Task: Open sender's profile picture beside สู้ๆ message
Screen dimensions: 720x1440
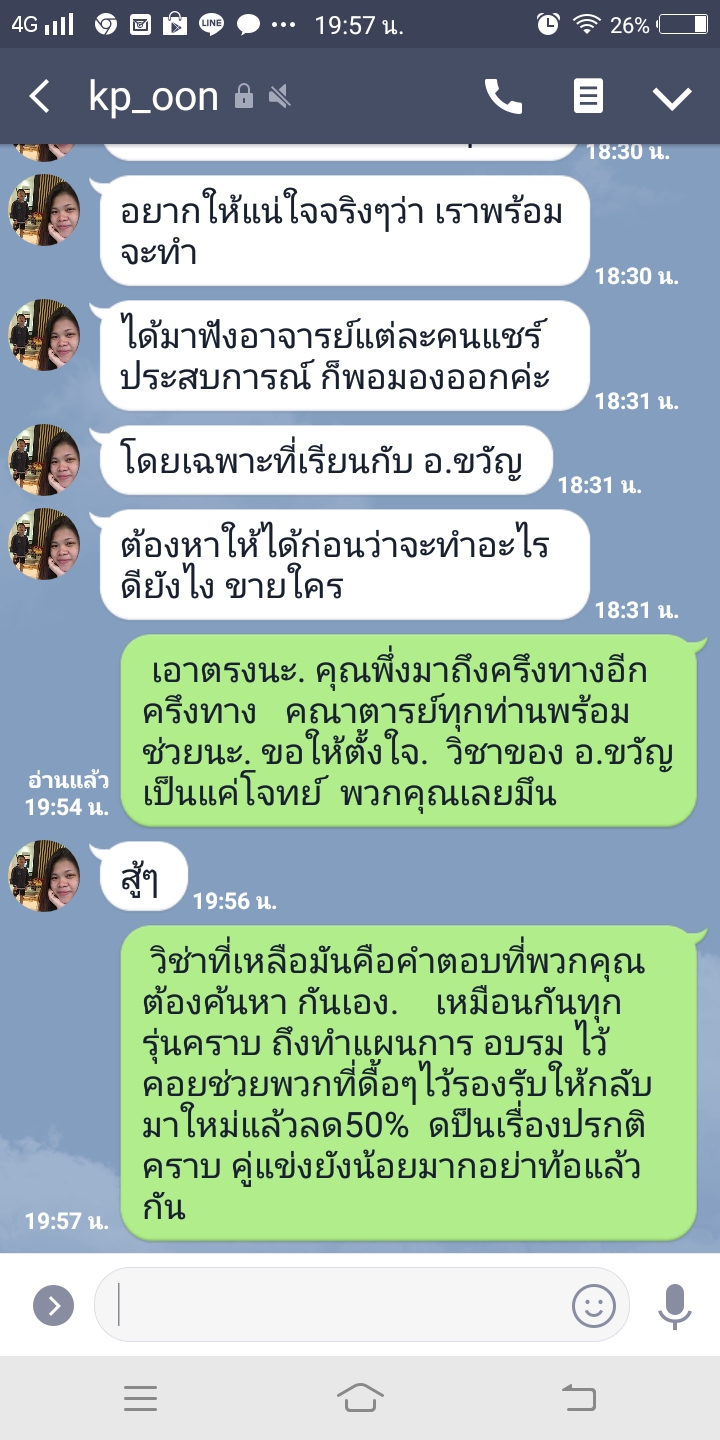Action: coord(44,876)
